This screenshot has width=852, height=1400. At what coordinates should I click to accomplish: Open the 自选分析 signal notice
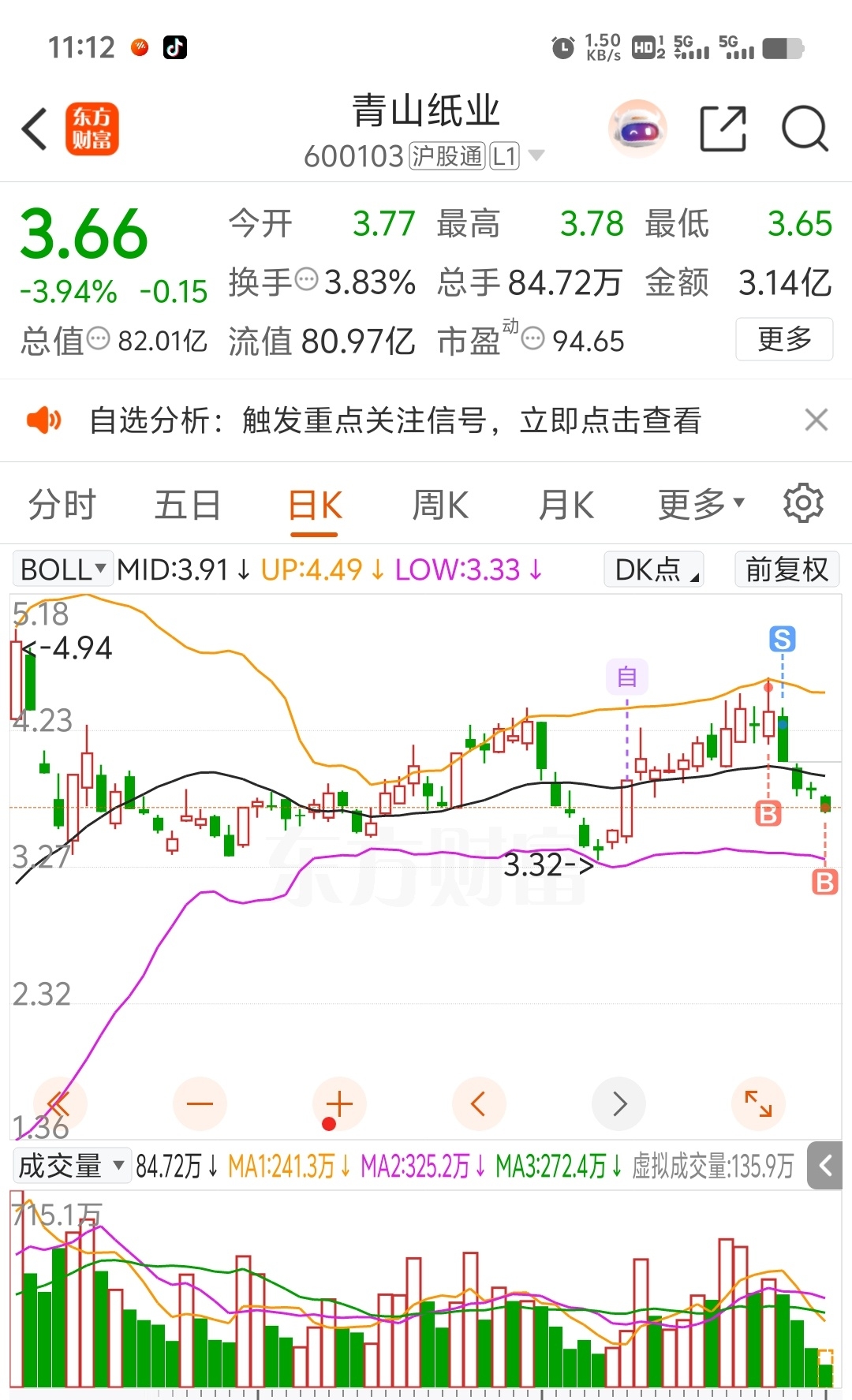pyautogui.click(x=394, y=420)
